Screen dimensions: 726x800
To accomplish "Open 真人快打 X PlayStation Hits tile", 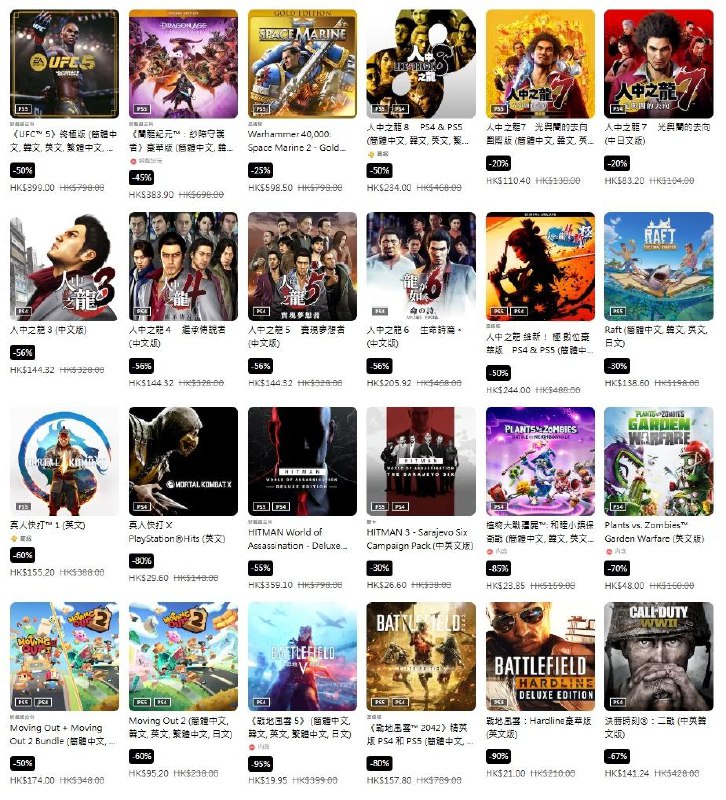I will coord(183,461).
